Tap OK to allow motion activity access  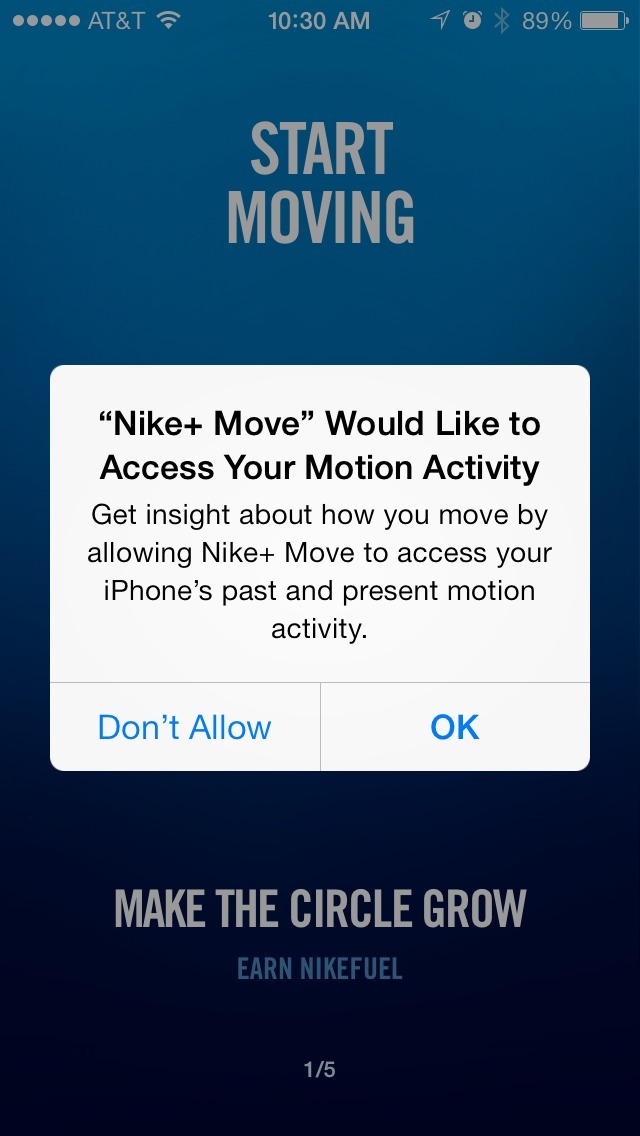tap(455, 727)
